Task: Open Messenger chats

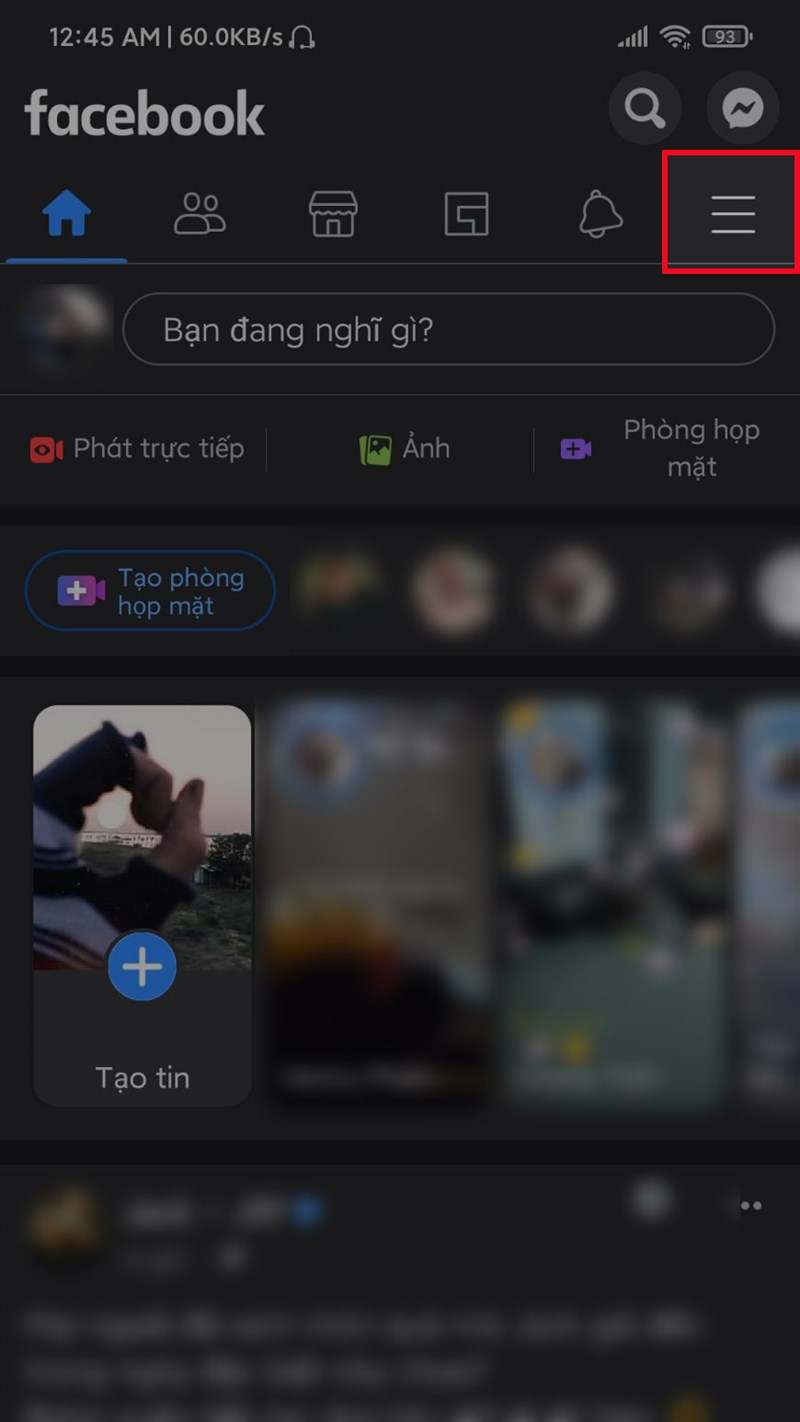Action: tap(742, 108)
